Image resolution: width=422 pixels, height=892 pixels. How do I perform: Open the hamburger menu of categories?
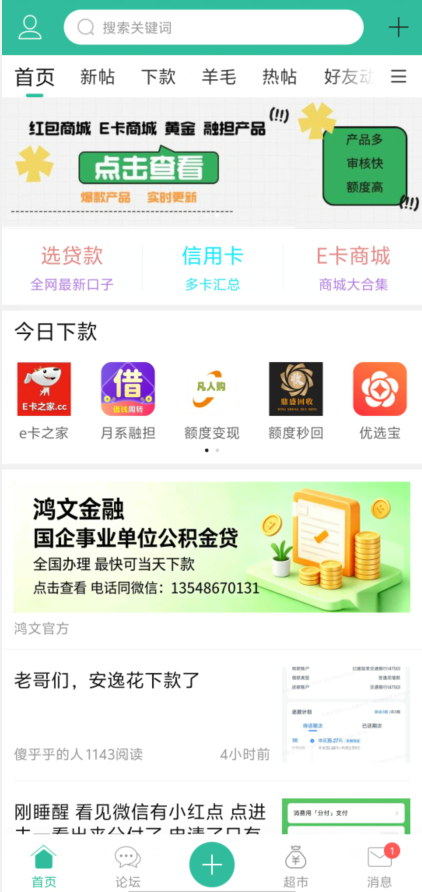click(x=399, y=77)
